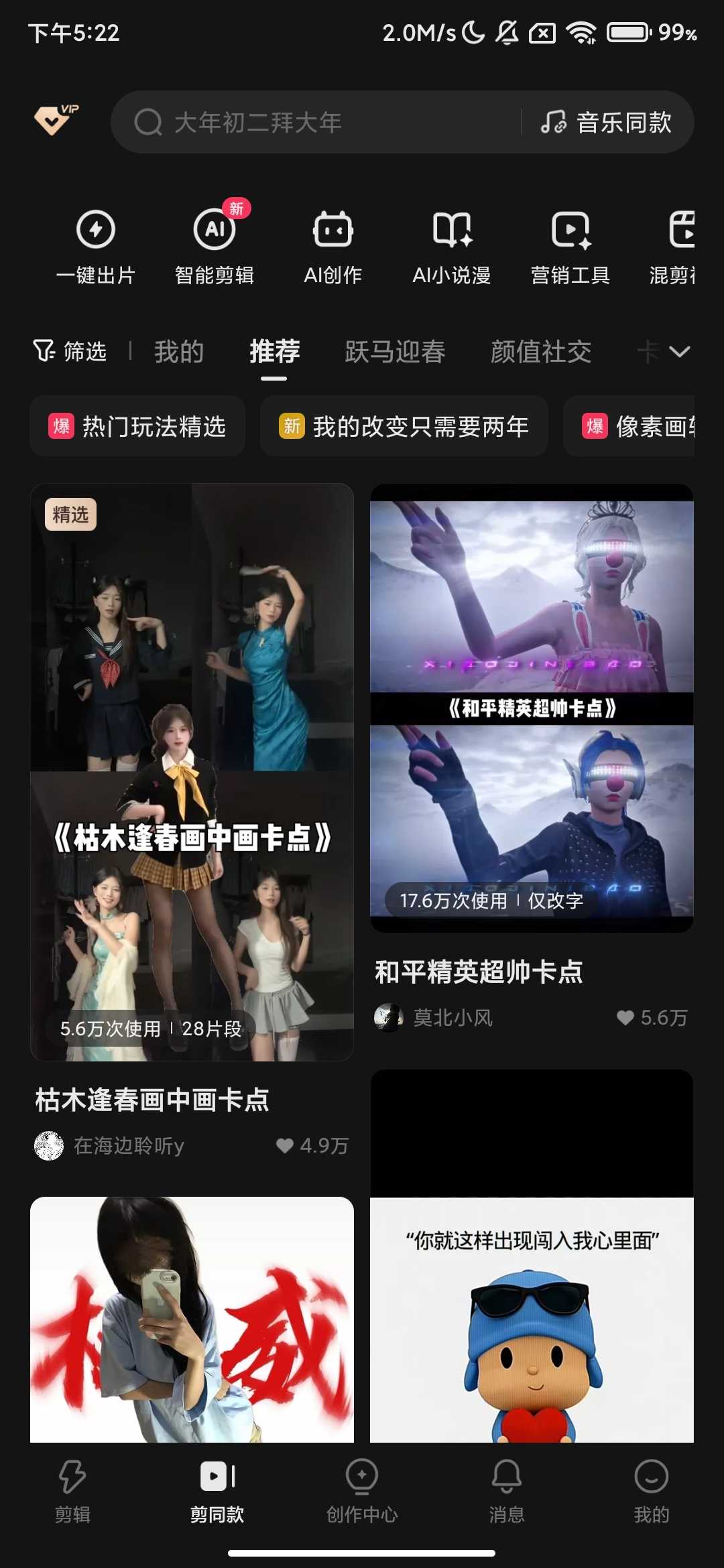
Task: Select 我的改变只需要两年 chip
Action: (404, 426)
